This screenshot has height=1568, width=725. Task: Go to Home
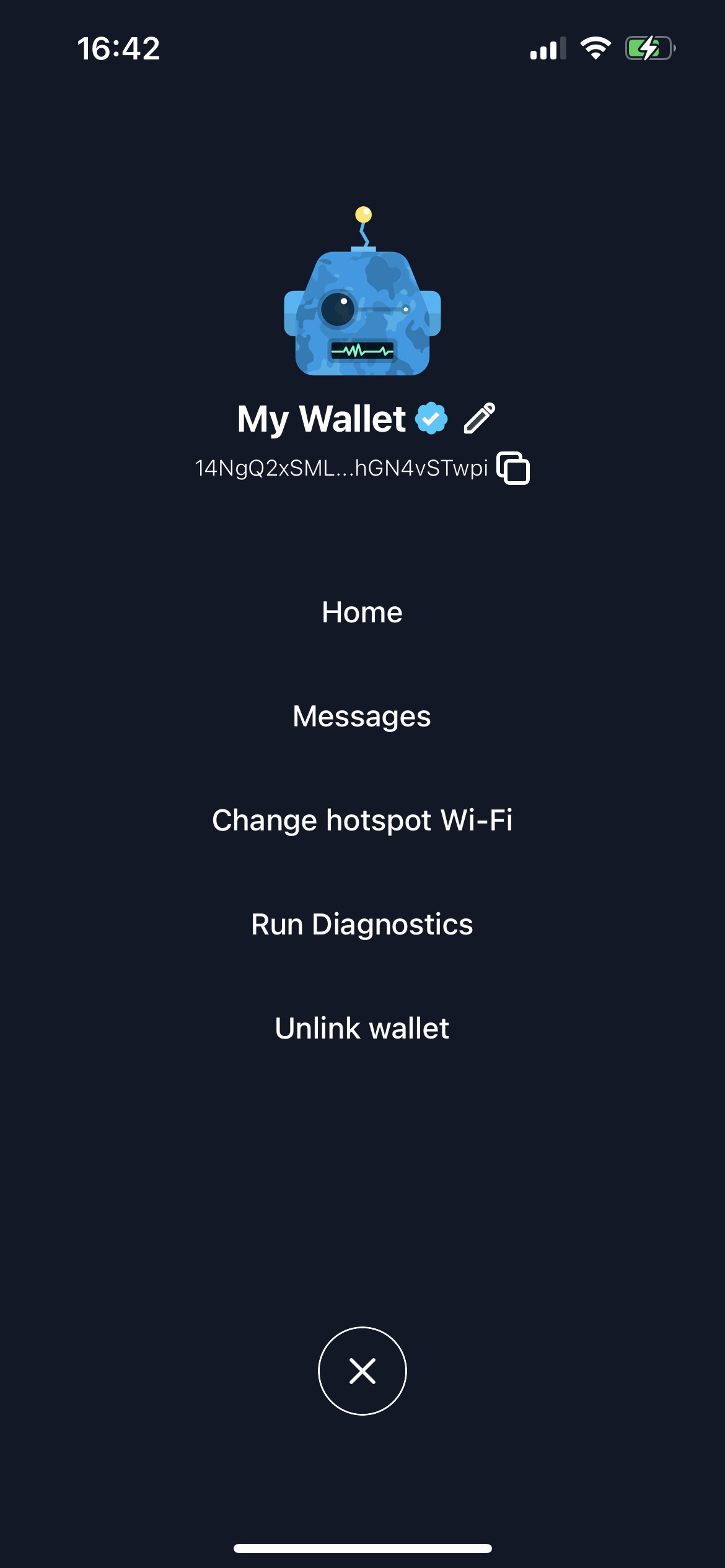pyautogui.click(x=362, y=612)
